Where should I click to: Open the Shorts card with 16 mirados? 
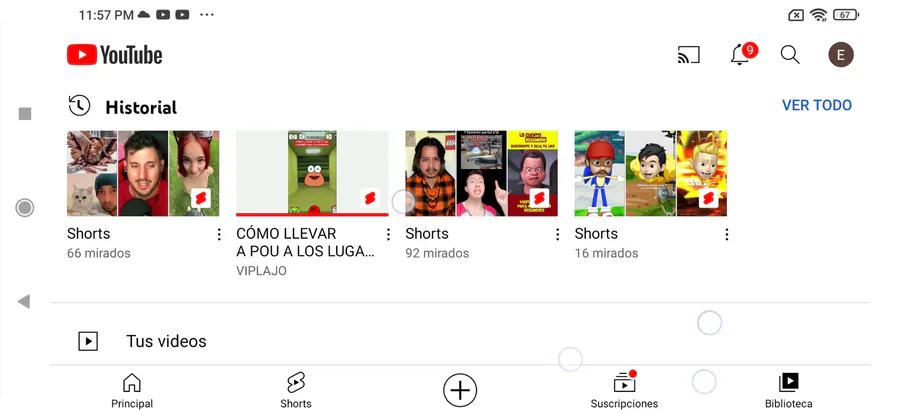pos(650,174)
